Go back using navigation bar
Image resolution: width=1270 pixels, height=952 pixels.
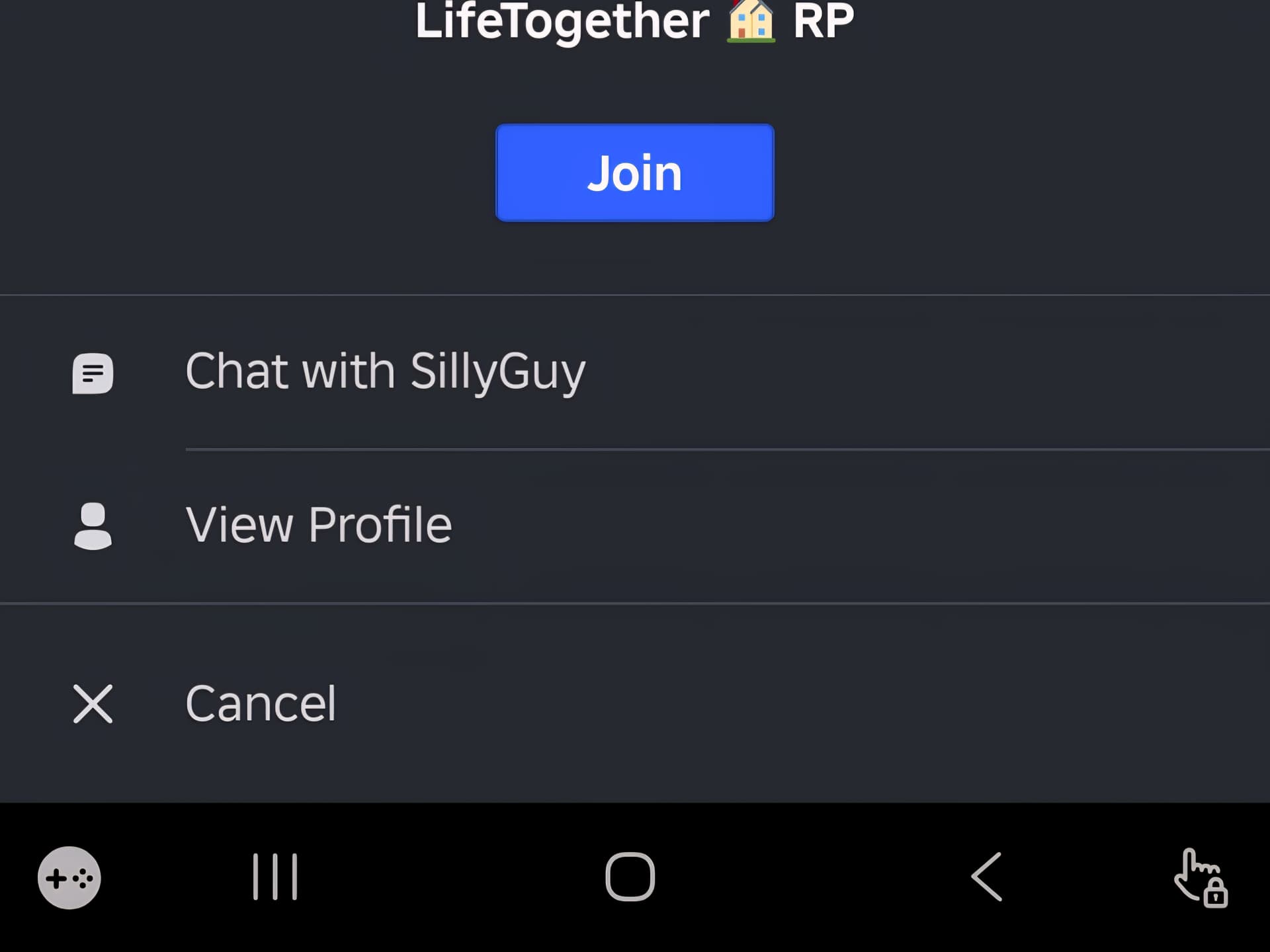(986, 877)
